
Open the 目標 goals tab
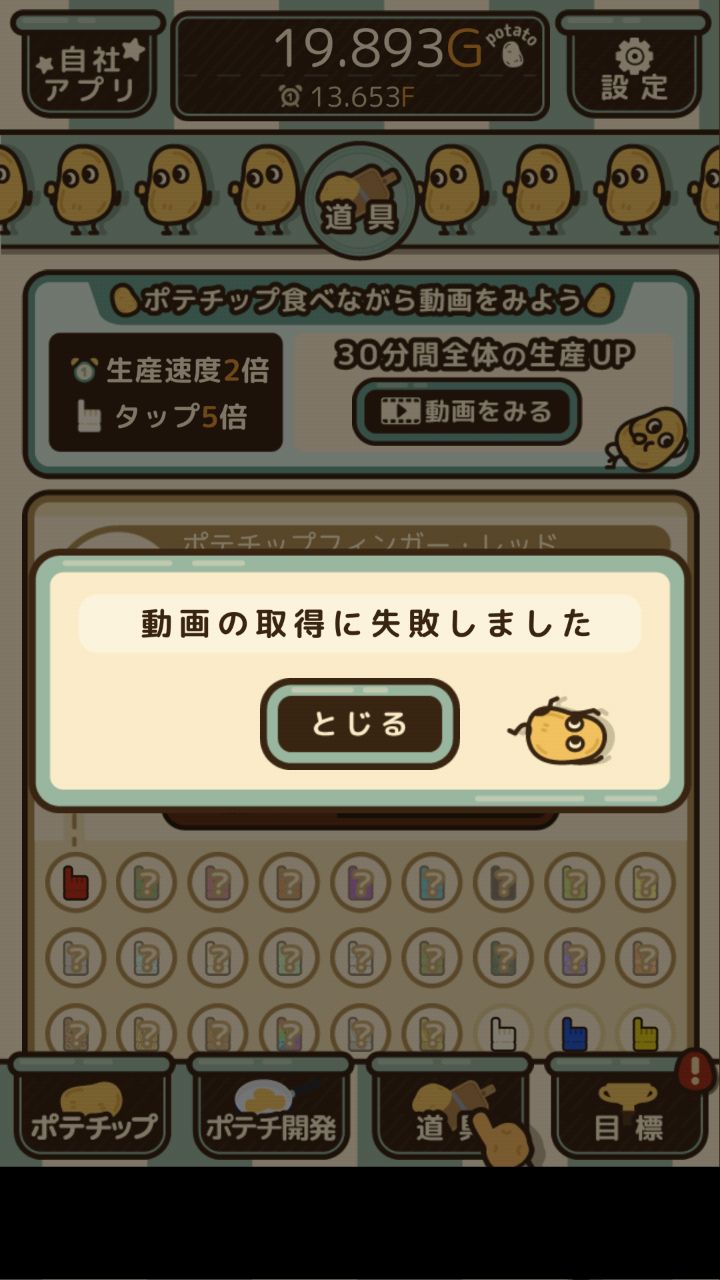pyautogui.click(x=628, y=1110)
